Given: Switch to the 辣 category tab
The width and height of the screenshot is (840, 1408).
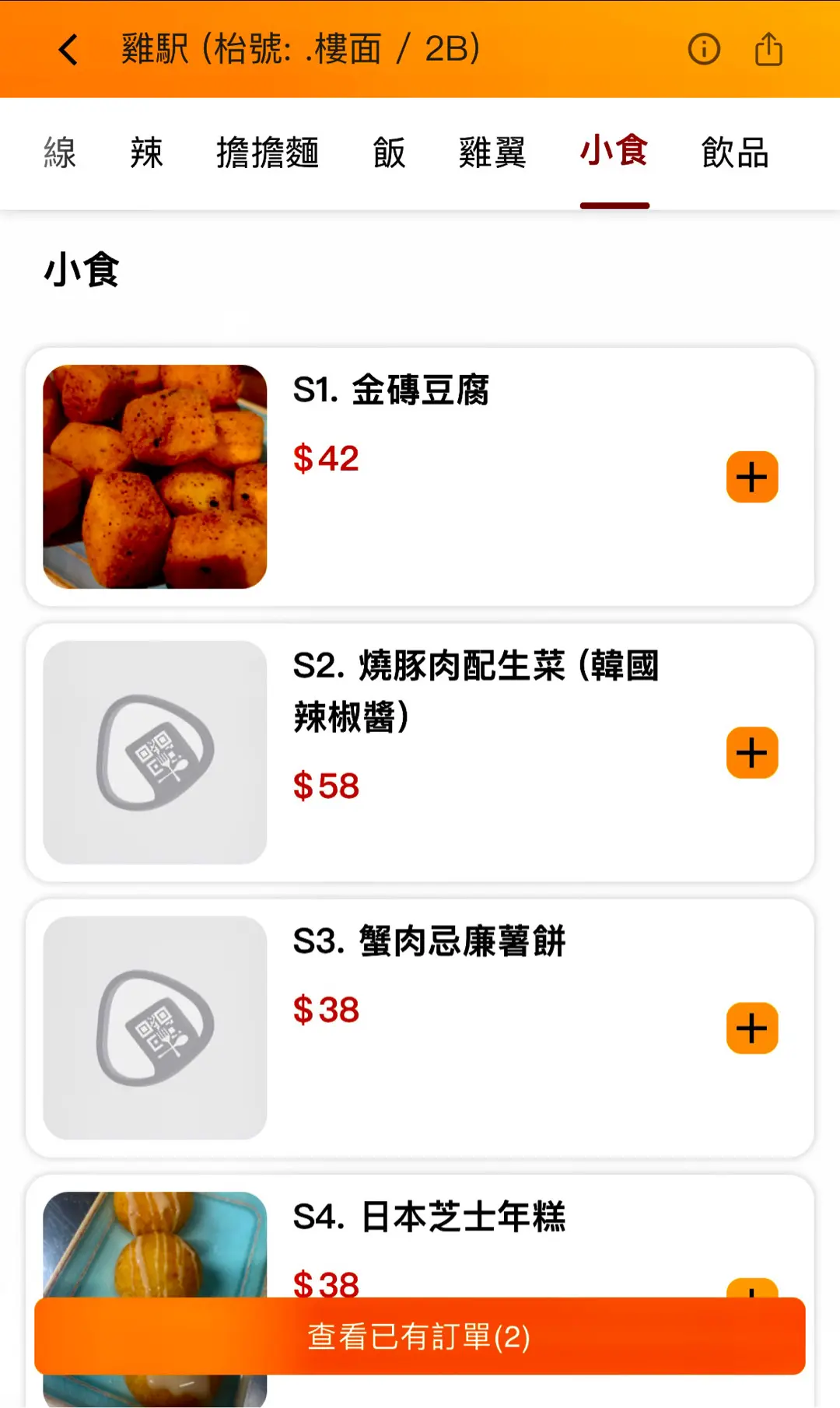Looking at the screenshot, I should click(146, 152).
